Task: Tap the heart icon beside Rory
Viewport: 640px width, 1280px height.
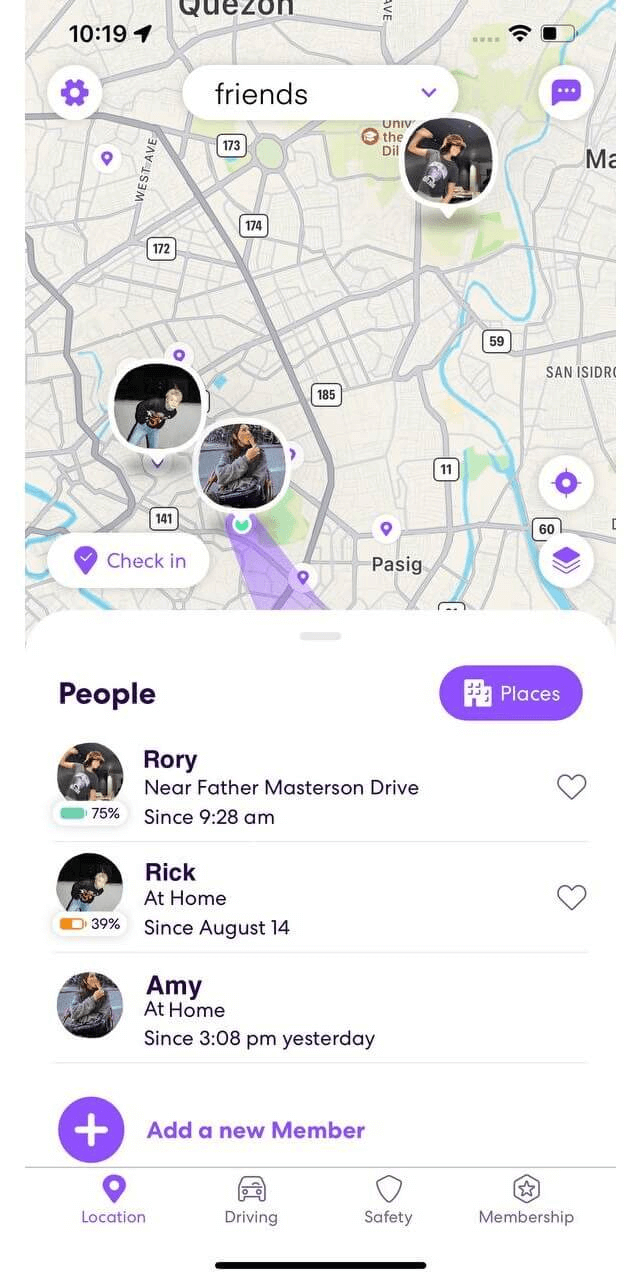Action: pyautogui.click(x=571, y=787)
